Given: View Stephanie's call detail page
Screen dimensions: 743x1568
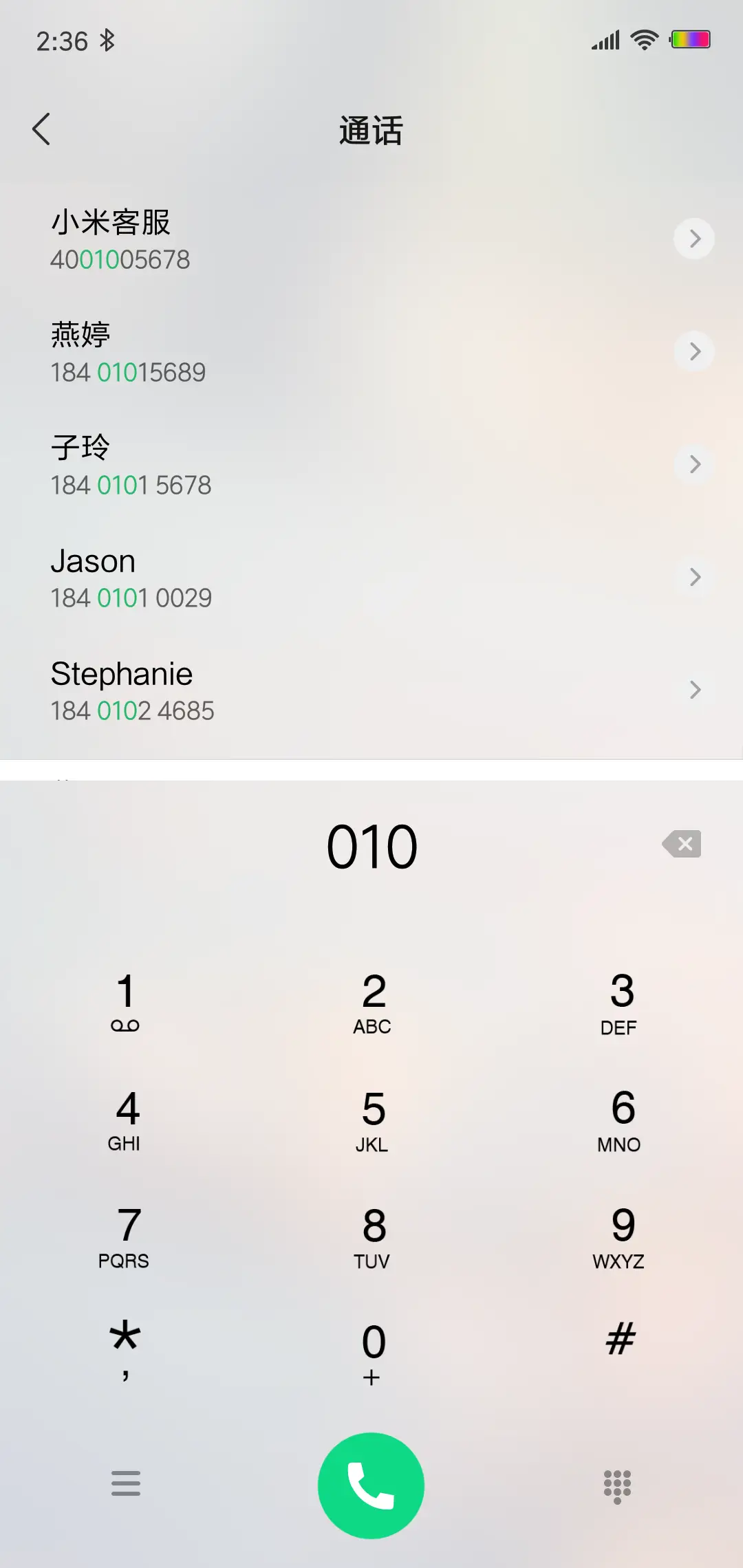Looking at the screenshot, I should tap(694, 690).
